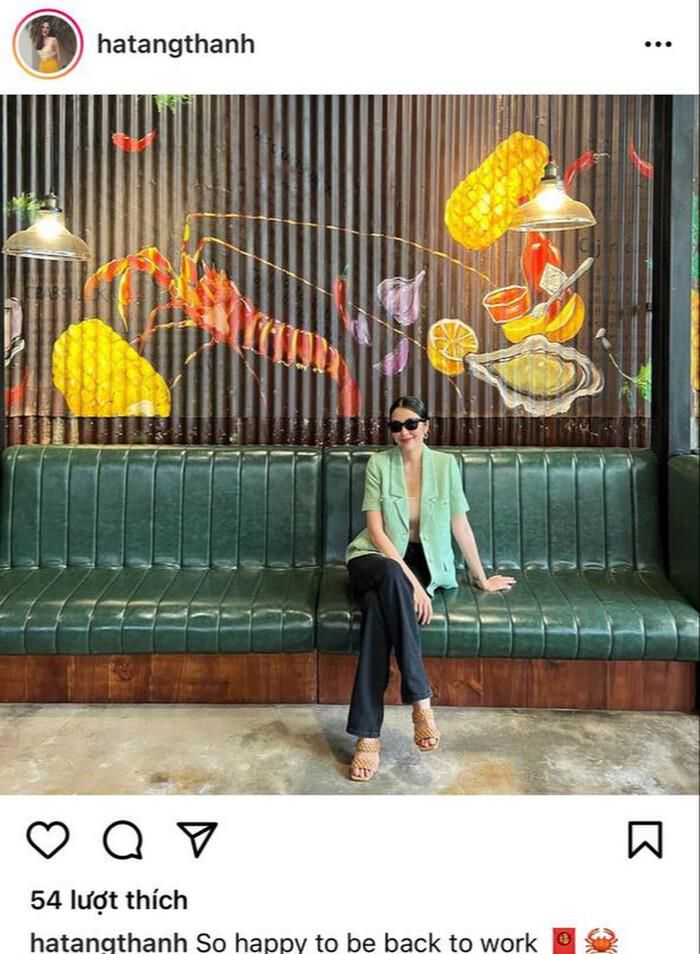Open hatangthanh's profile from the post header
The image size is (700, 954).
click(x=176, y=44)
